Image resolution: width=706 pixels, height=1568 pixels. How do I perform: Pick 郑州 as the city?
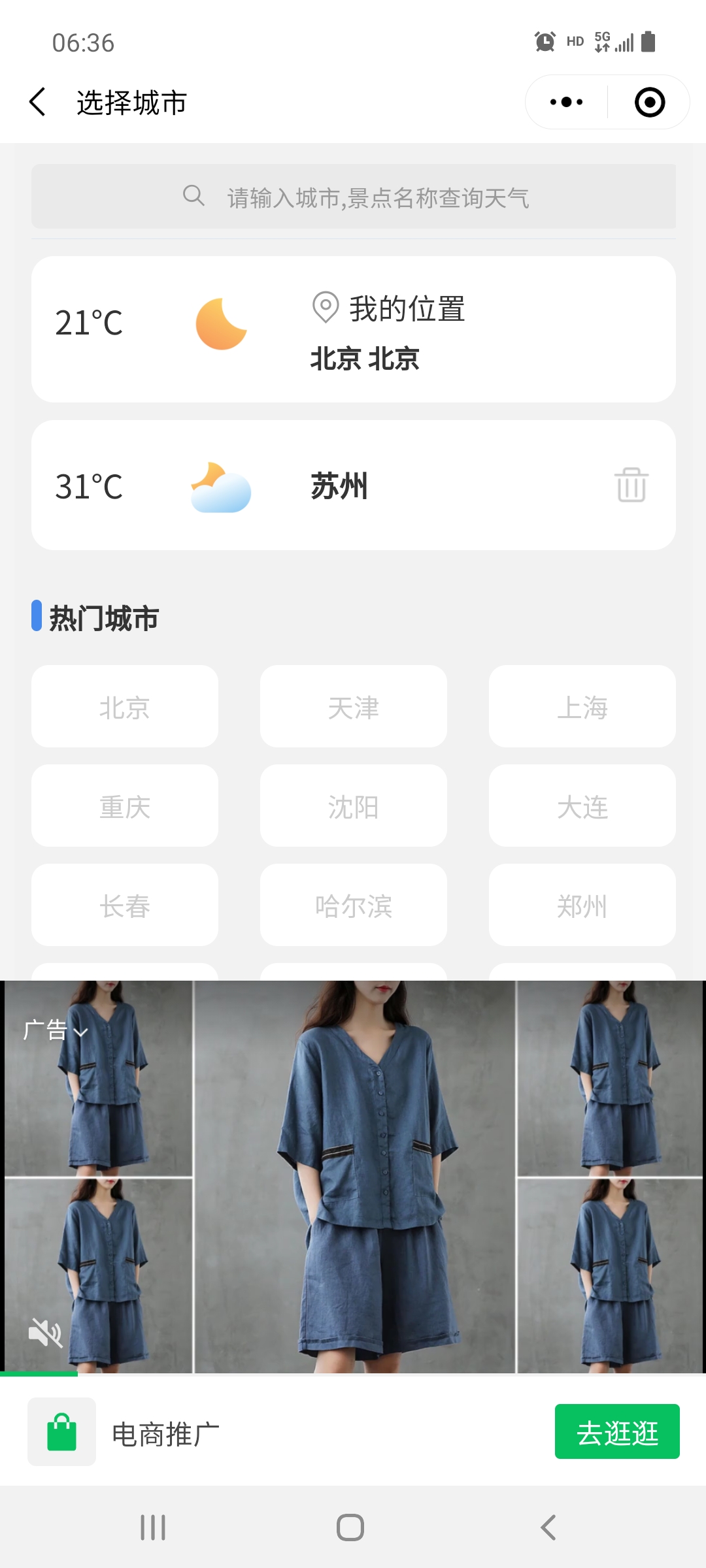click(x=582, y=906)
